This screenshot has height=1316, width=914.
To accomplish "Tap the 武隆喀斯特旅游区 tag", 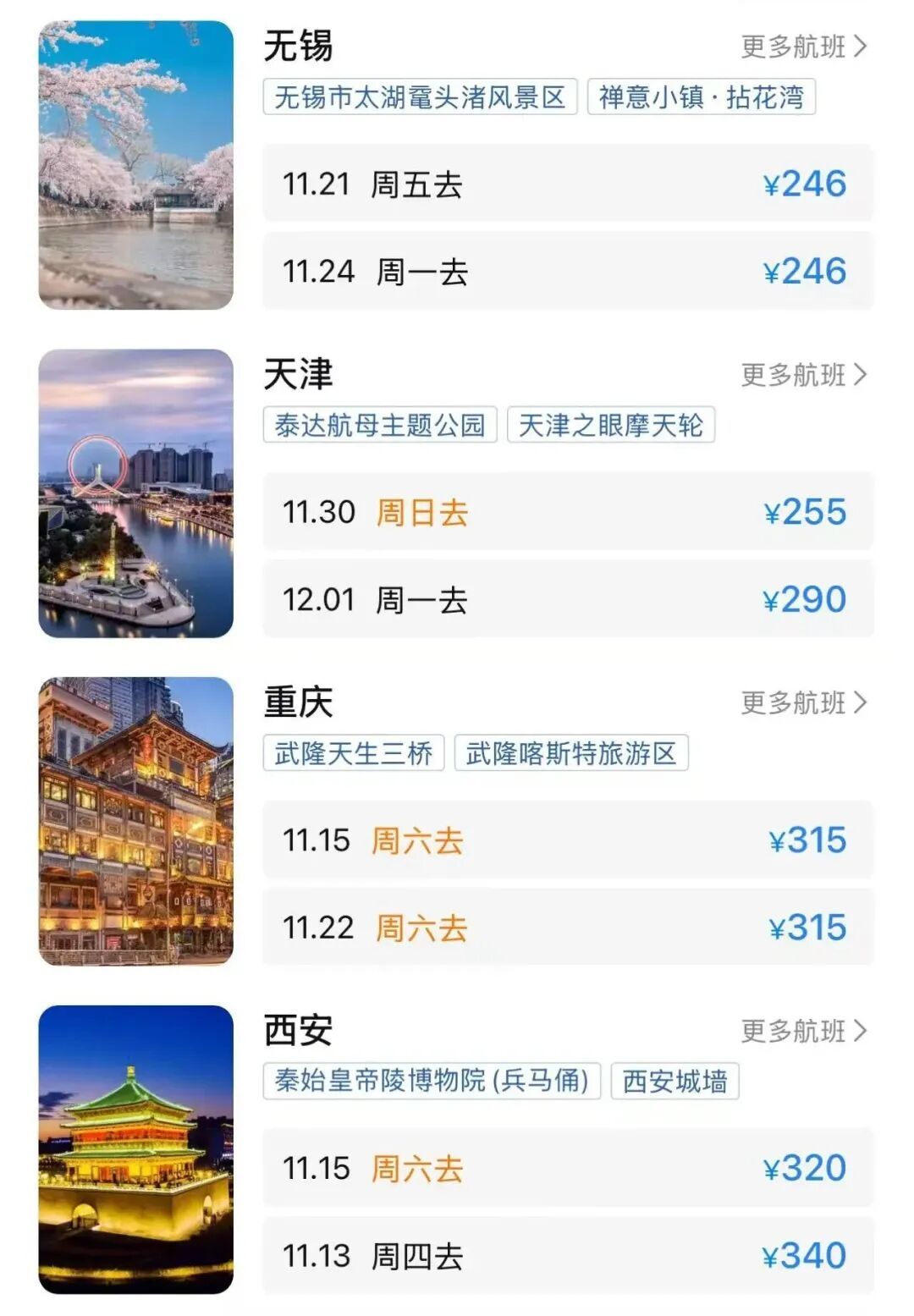I will click(x=571, y=753).
